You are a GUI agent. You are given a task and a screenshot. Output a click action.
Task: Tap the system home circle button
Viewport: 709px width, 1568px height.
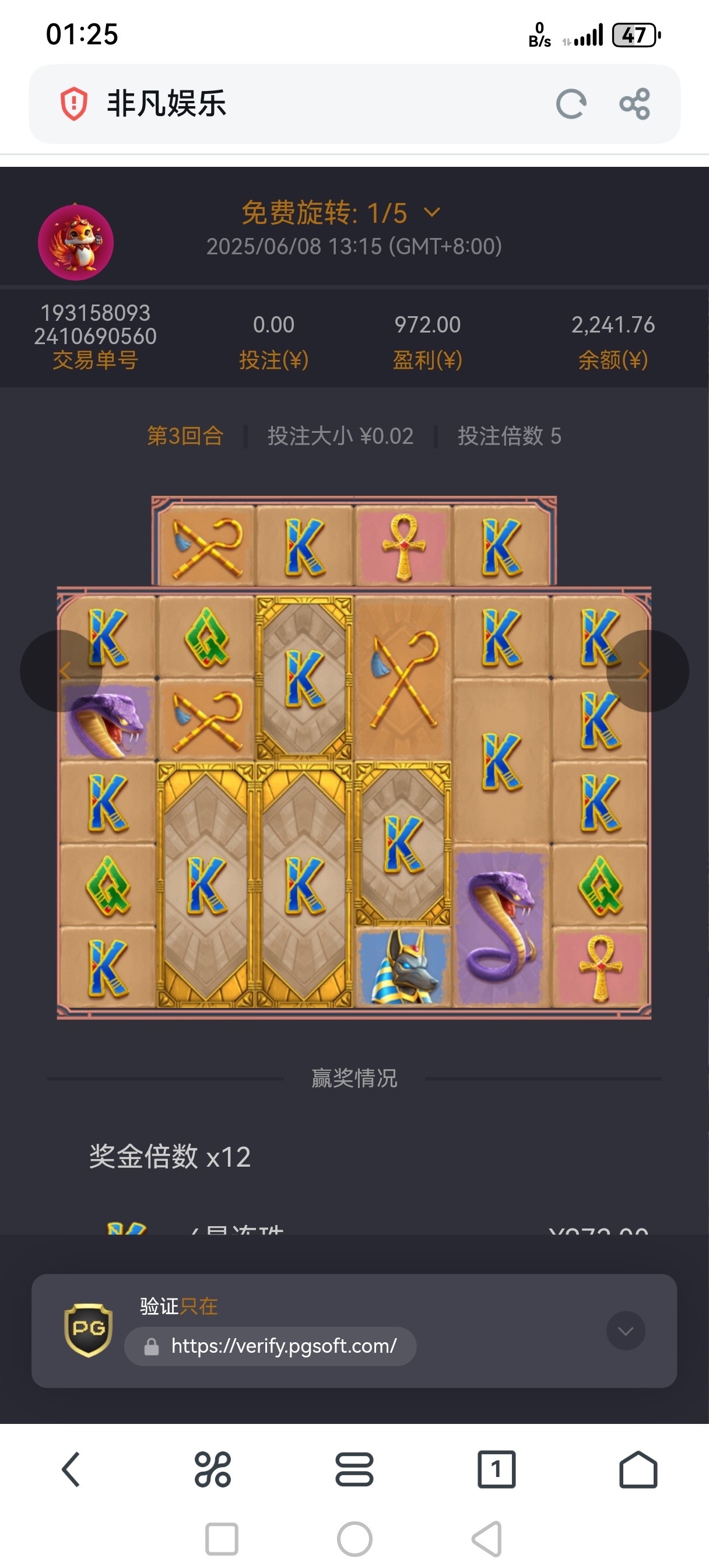(x=354, y=1539)
